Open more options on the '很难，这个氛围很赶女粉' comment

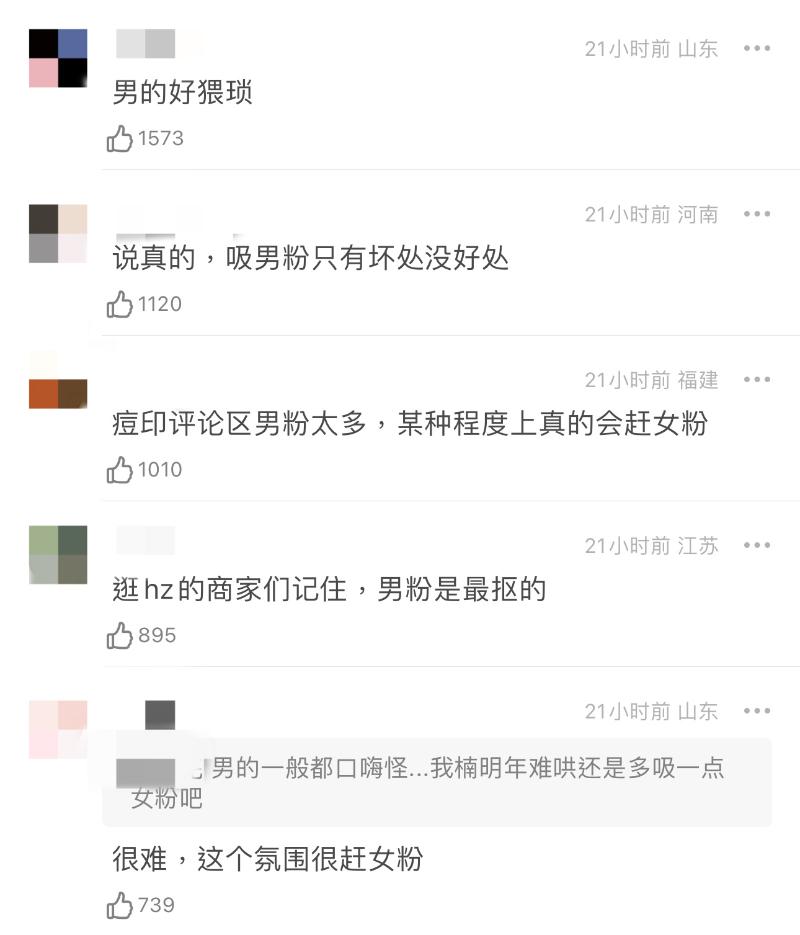pyautogui.click(x=757, y=712)
